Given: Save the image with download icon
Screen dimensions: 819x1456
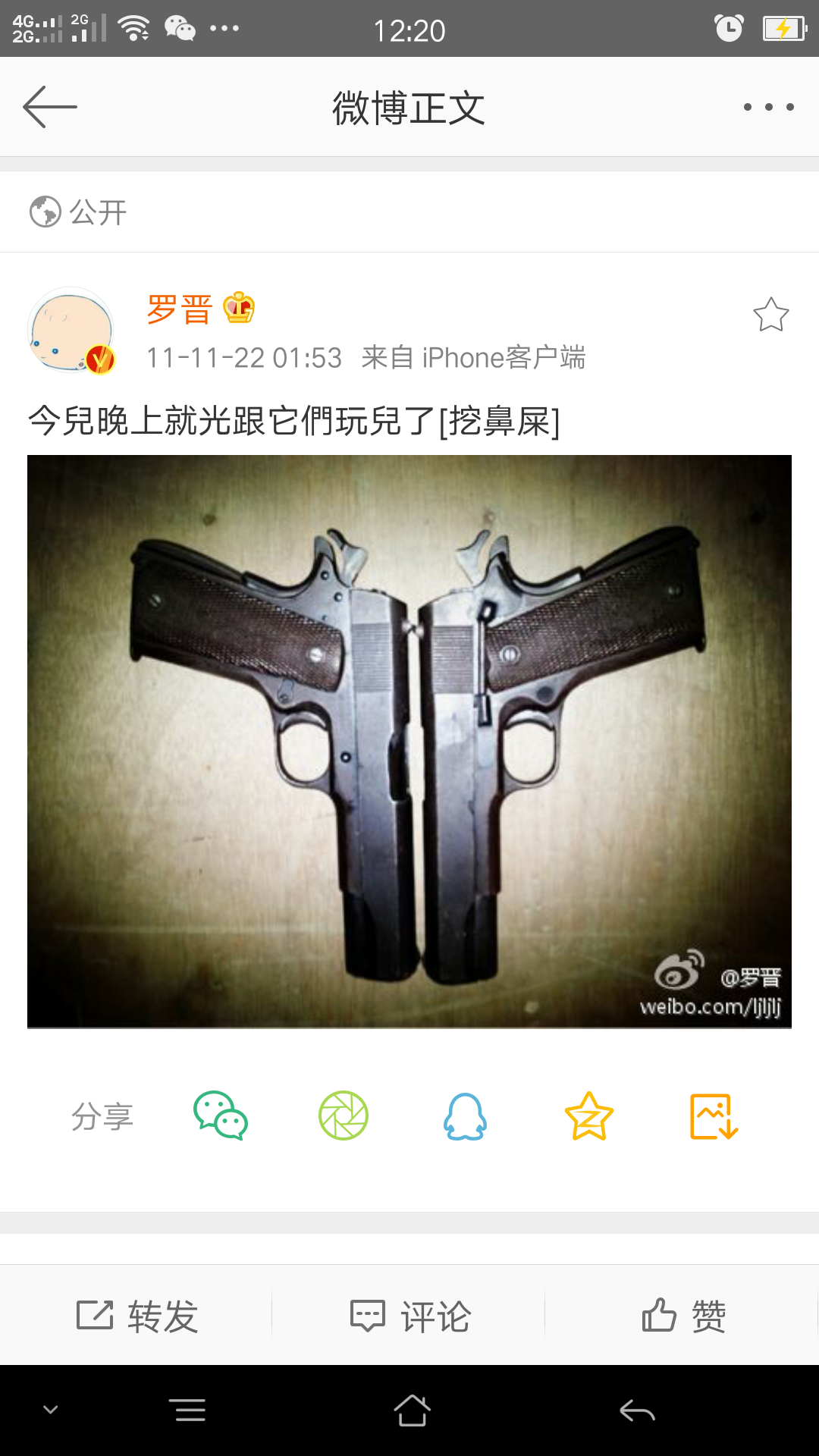Looking at the screenshot, I should (714, 1116).
